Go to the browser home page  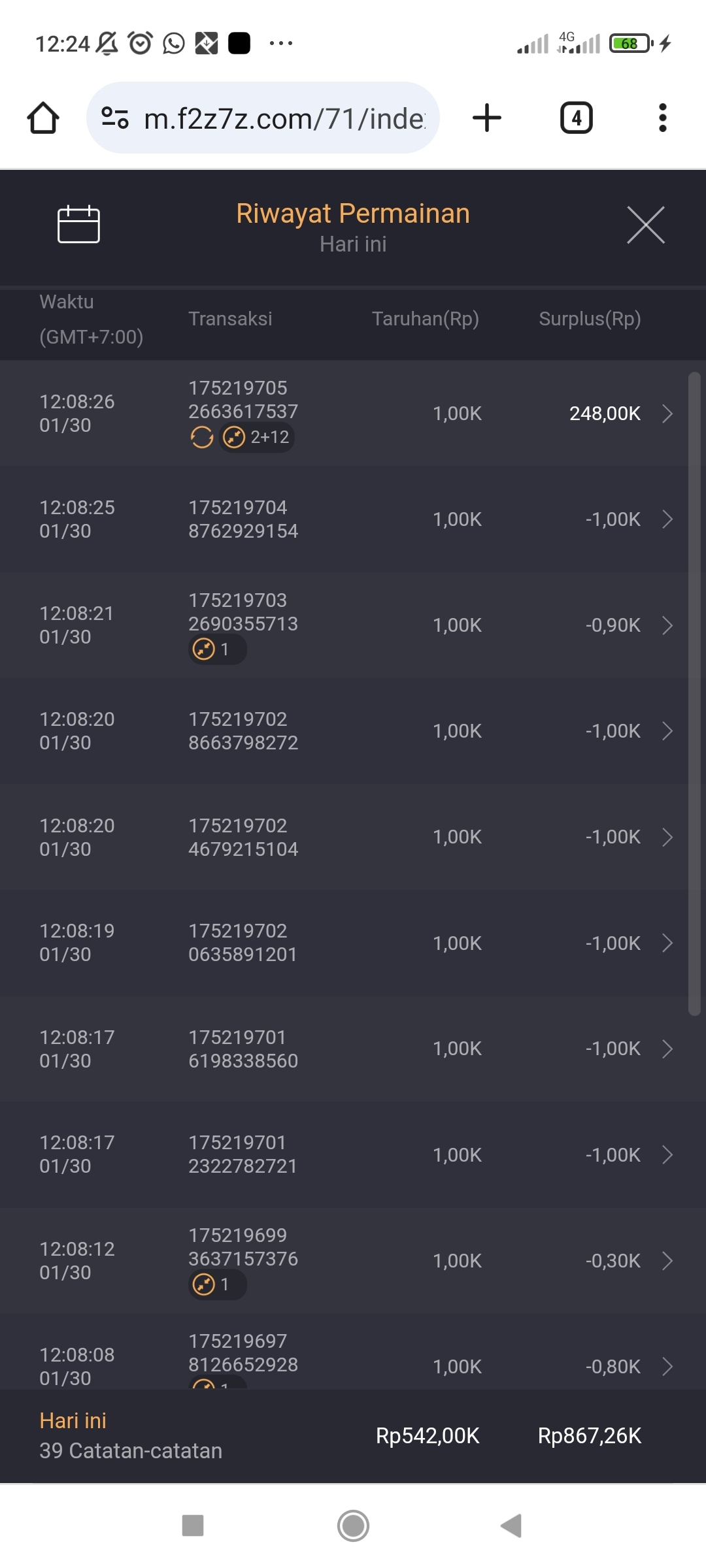pyautogui.click(x=43, y=118)
